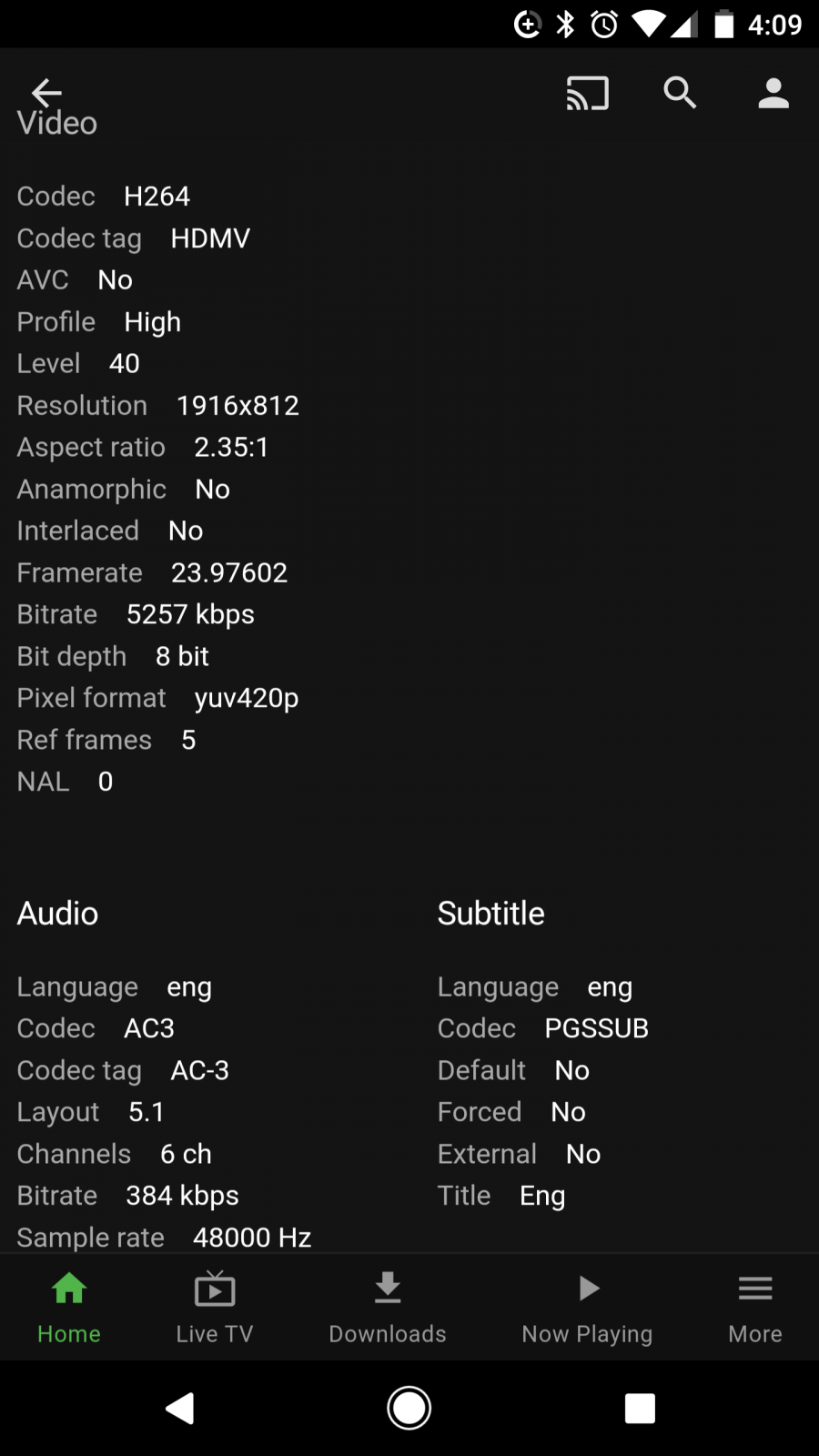Switch to the Live TV tab
This screenshot has width=819, height=1456.
[215, 1308]
